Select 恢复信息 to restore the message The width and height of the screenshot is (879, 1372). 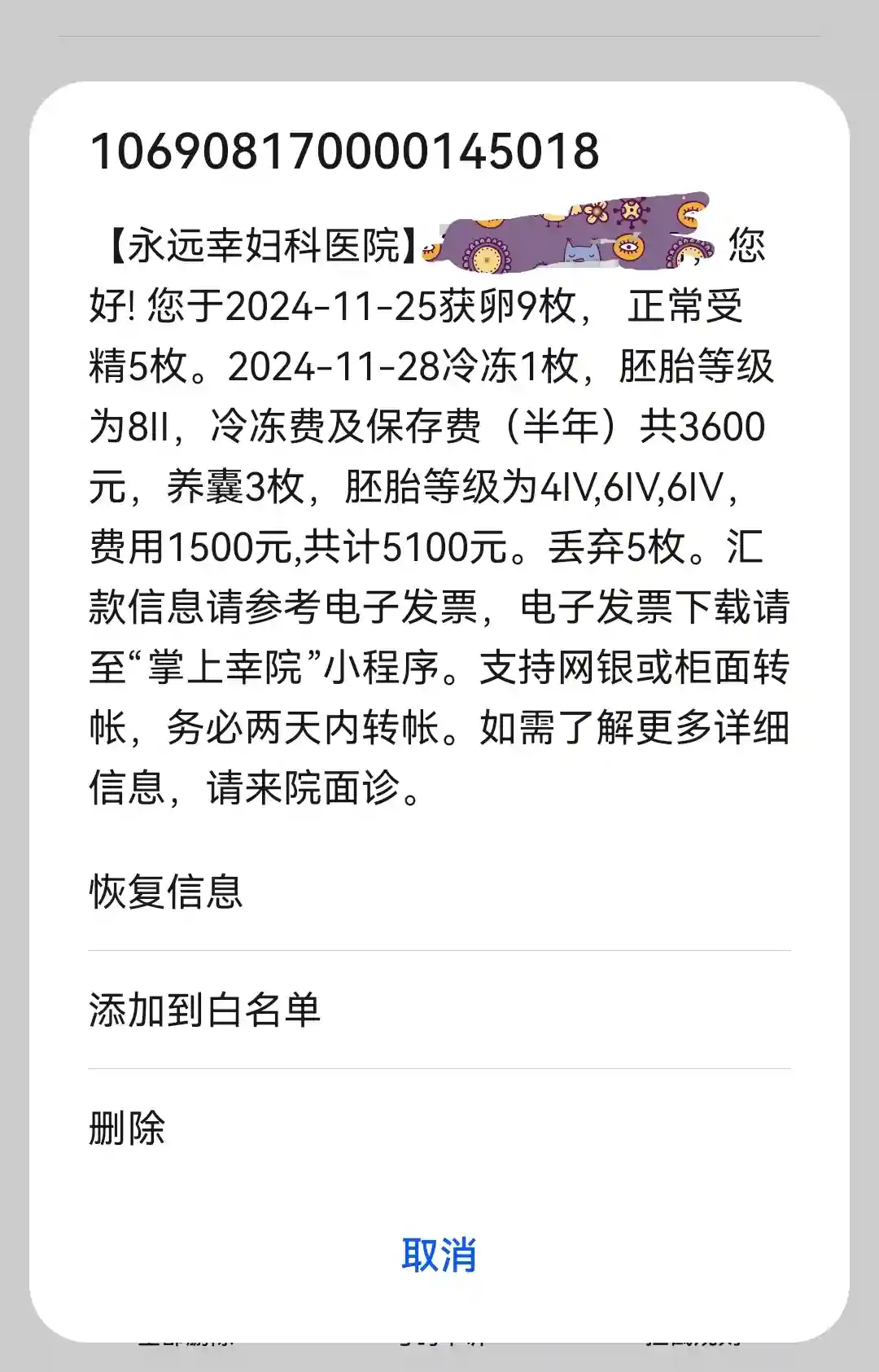166,892
